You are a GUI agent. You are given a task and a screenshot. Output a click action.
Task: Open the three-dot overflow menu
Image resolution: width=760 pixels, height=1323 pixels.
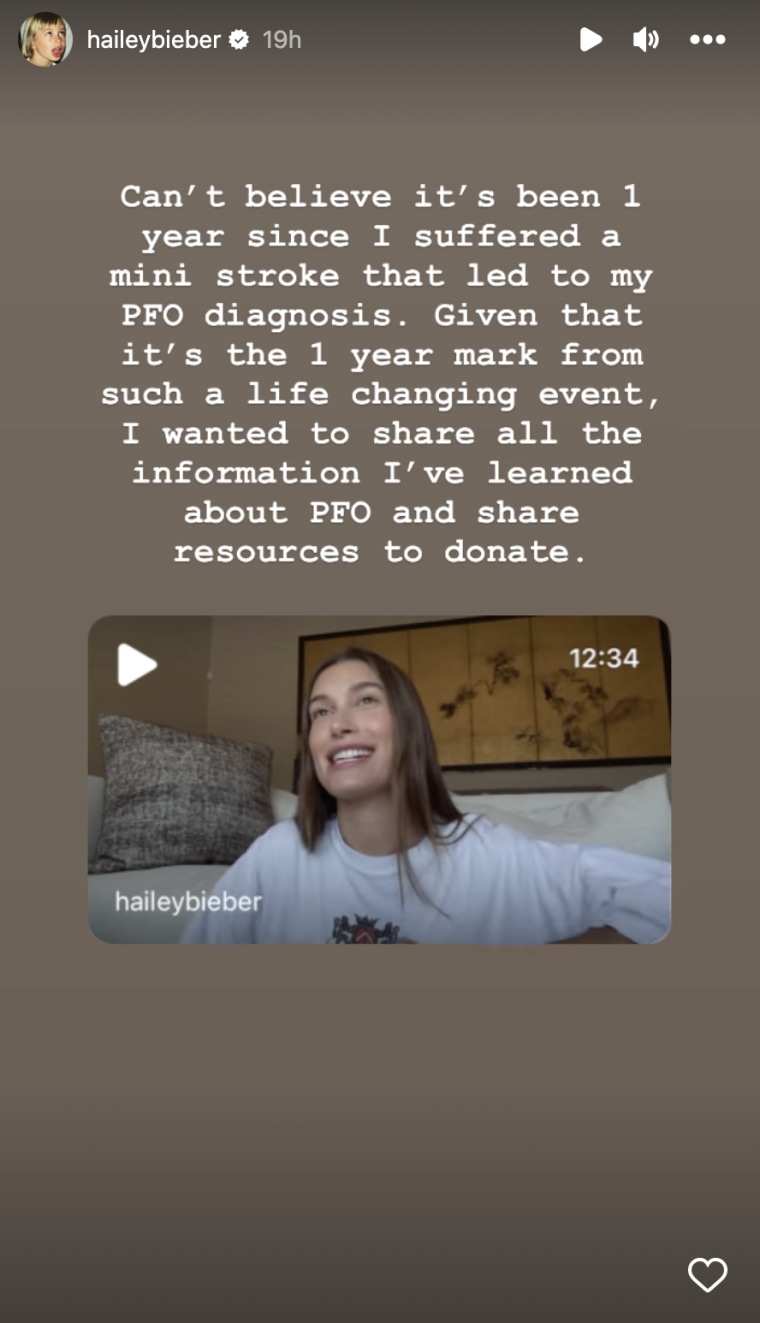pyautogui.click(x=707, y=39)
